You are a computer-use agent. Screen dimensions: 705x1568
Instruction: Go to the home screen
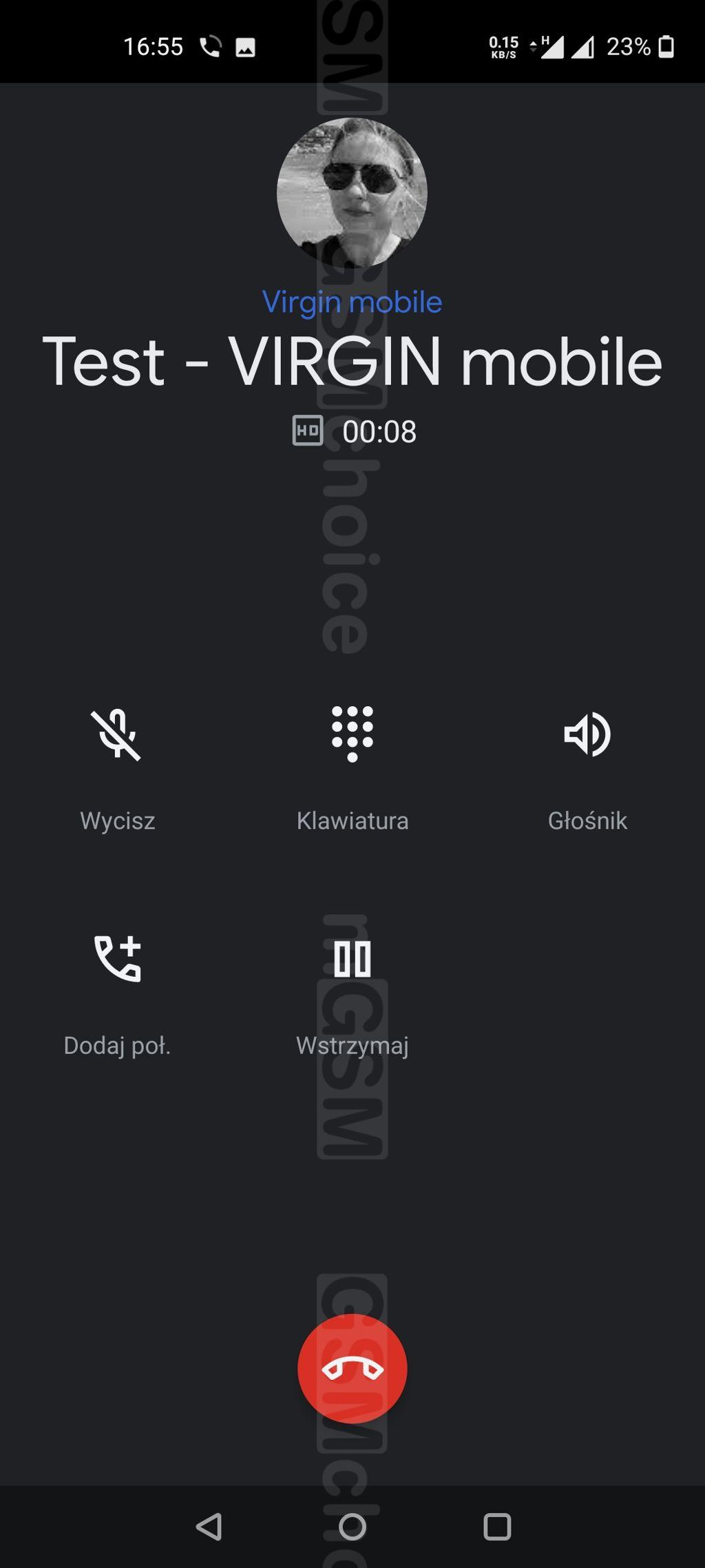(352, 1527)
